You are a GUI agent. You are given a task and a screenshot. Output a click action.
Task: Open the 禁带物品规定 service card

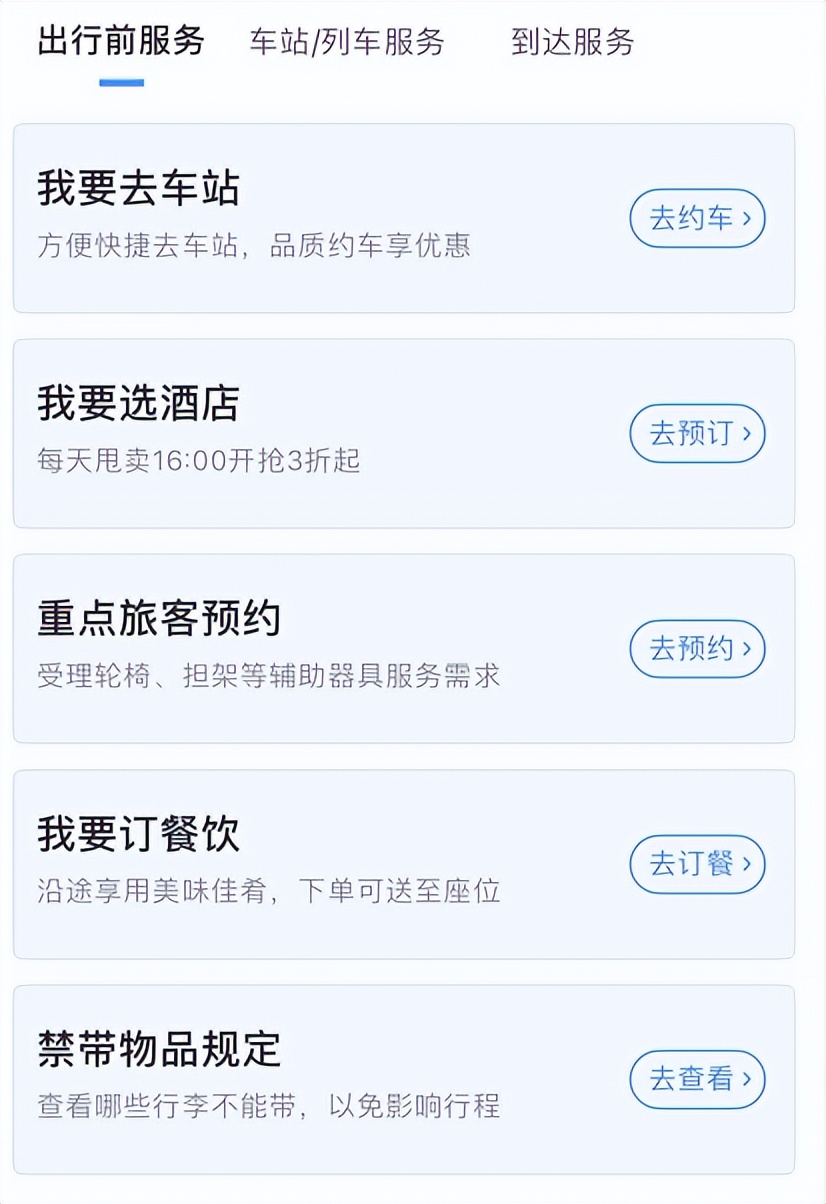coord(155,1050)
